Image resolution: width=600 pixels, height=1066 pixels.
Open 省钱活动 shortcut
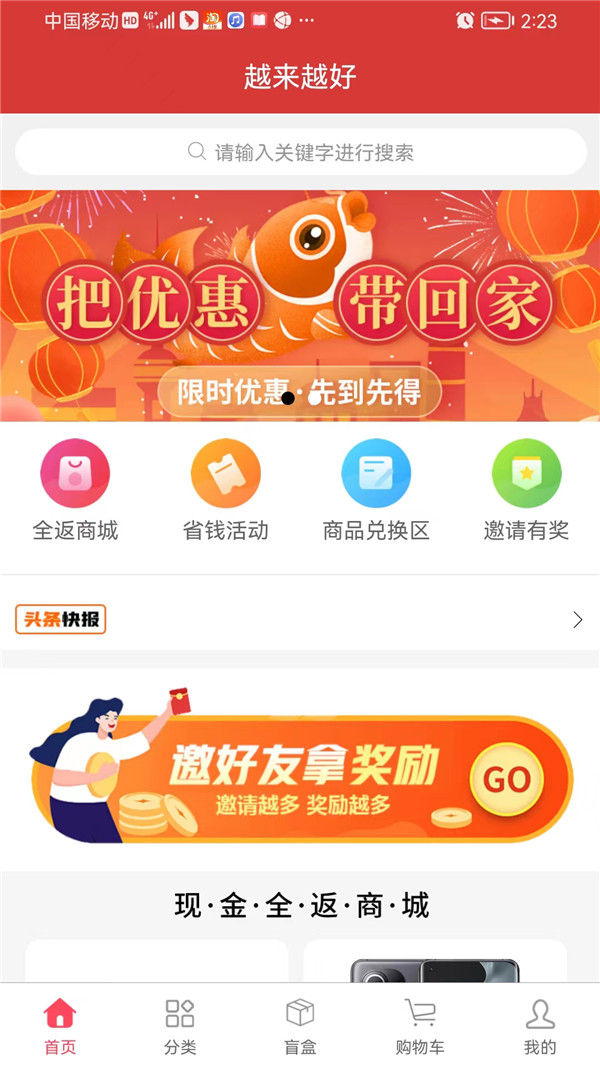pos(226,490)
